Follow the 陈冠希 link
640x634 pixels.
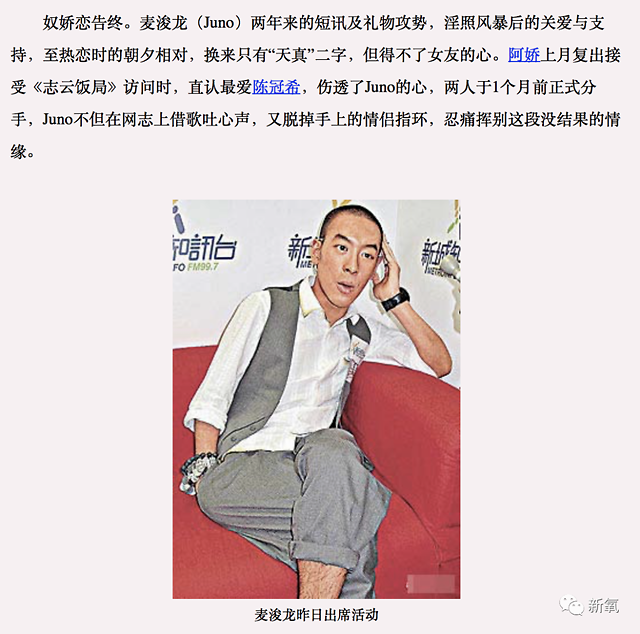[x=276, y=87]
